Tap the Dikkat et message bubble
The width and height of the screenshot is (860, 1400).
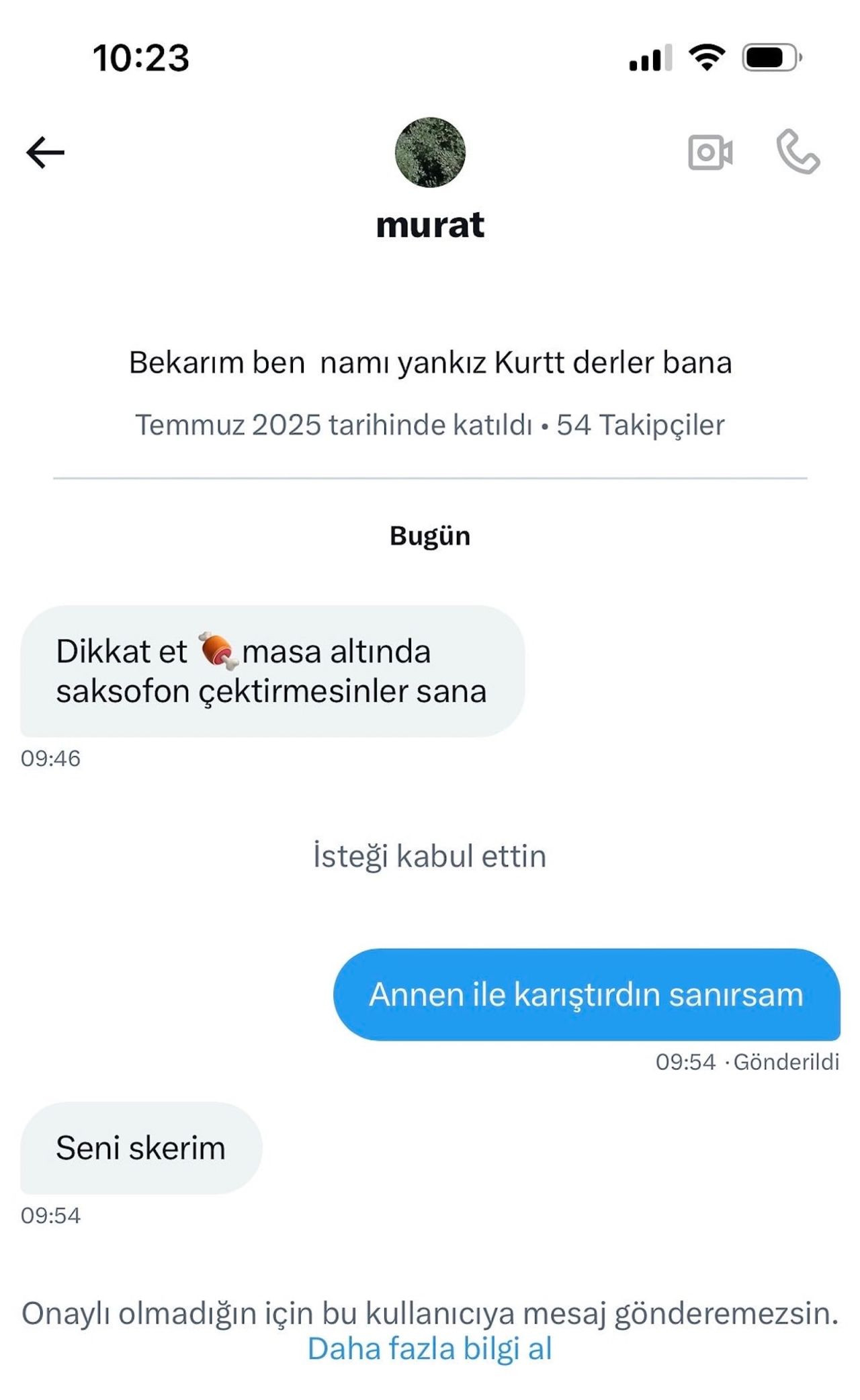(271, 670)
